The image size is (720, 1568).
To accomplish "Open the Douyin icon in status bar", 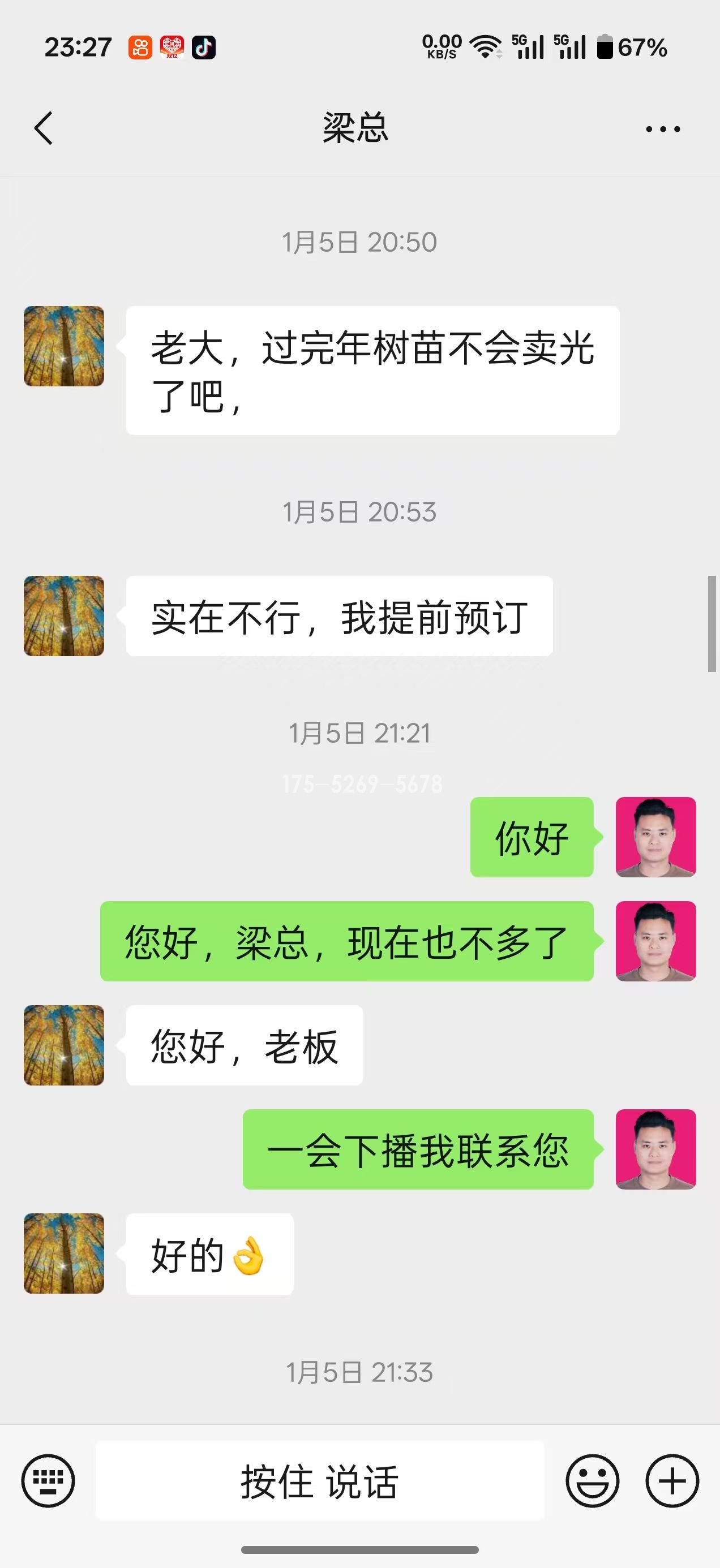I will tap(204, 47).
